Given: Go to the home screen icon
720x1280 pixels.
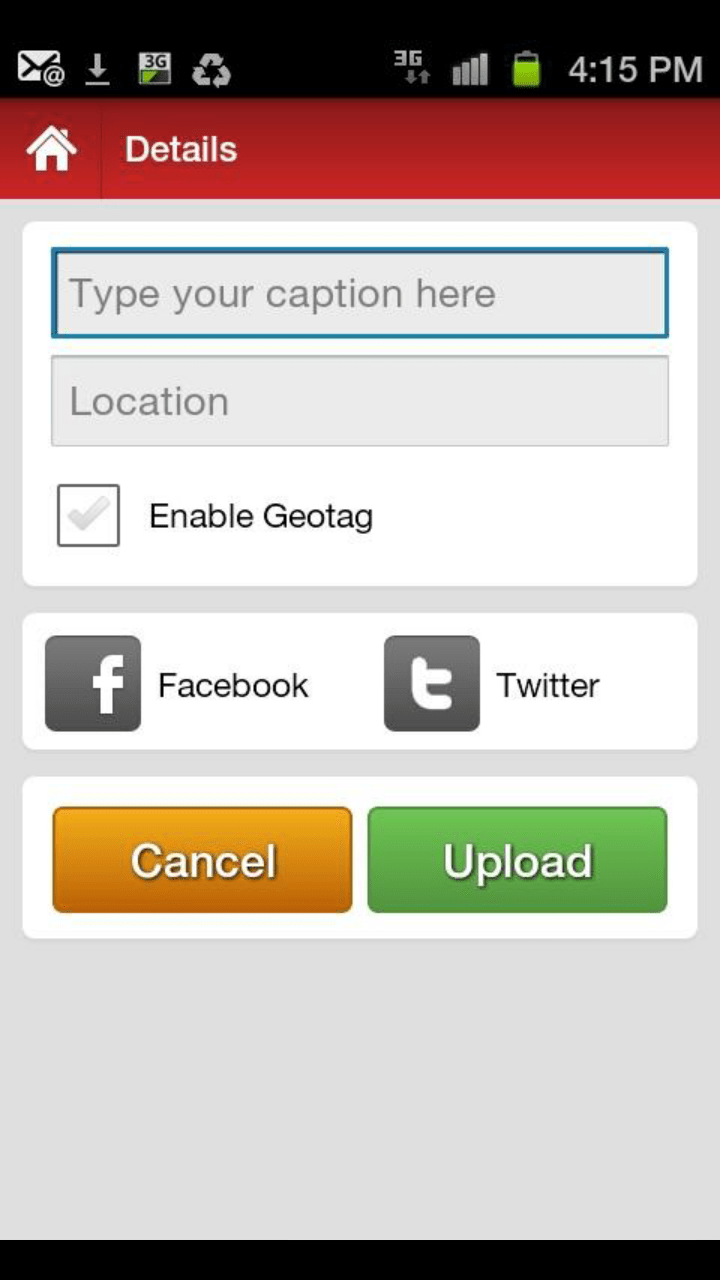Looking at the screenshot, I should tap(51, 150).
